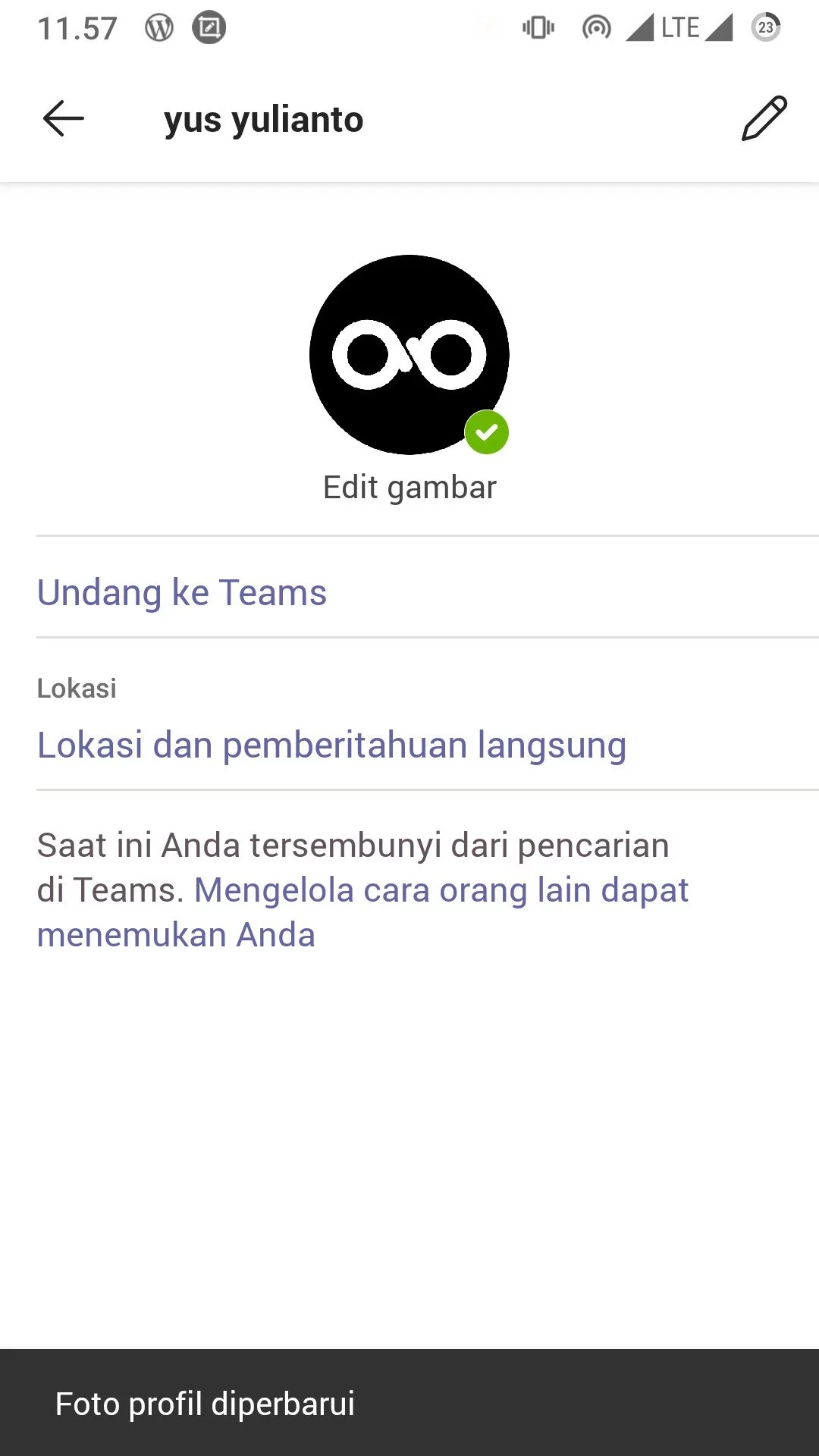The width and height of the screenshot is (819, 1456).
Task: Tap the yus yulianto title text
Action: [x=263, y=118]
